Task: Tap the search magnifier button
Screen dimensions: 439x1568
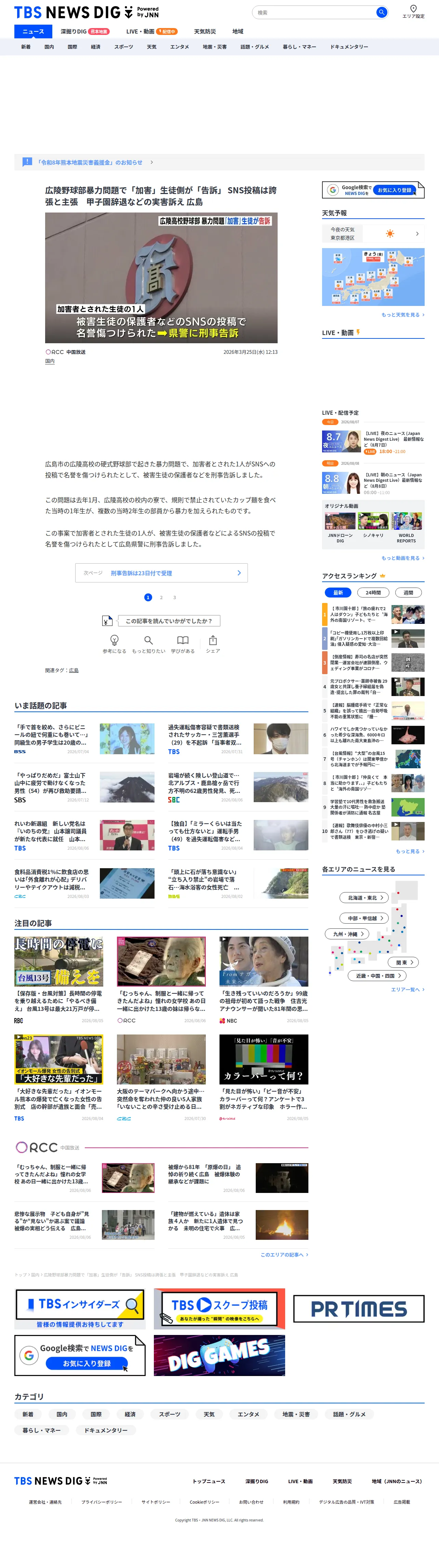Action: (381, 12)
